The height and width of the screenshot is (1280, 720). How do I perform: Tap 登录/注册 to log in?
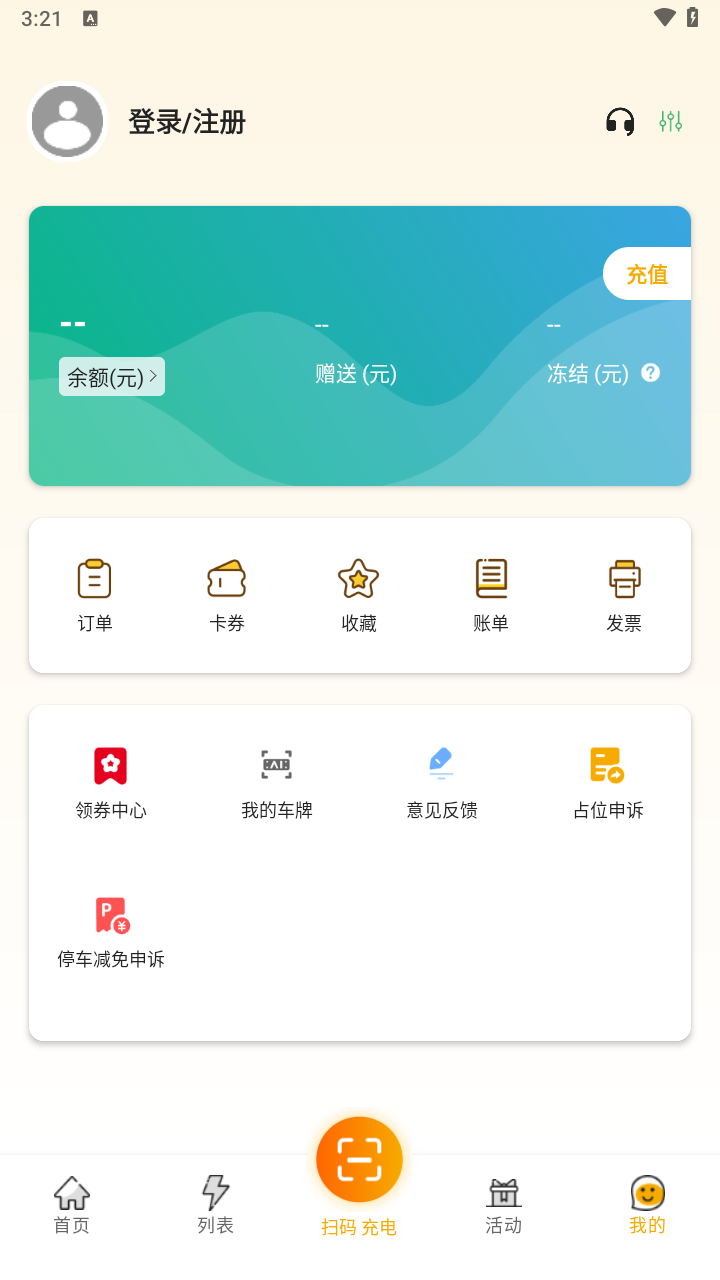click(188, 120)
